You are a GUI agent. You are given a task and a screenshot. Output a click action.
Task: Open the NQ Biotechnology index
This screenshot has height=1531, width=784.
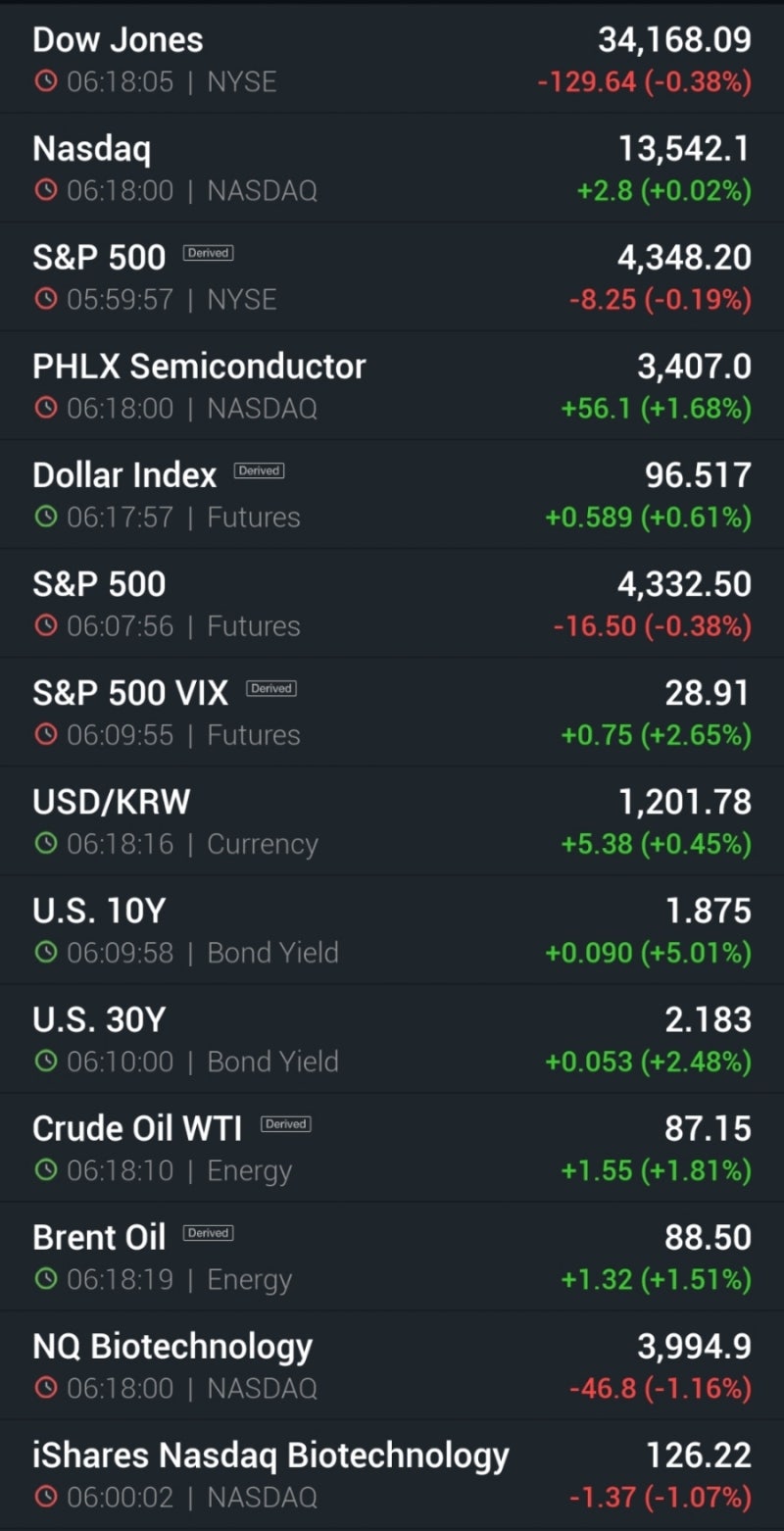click(392, 1364)
